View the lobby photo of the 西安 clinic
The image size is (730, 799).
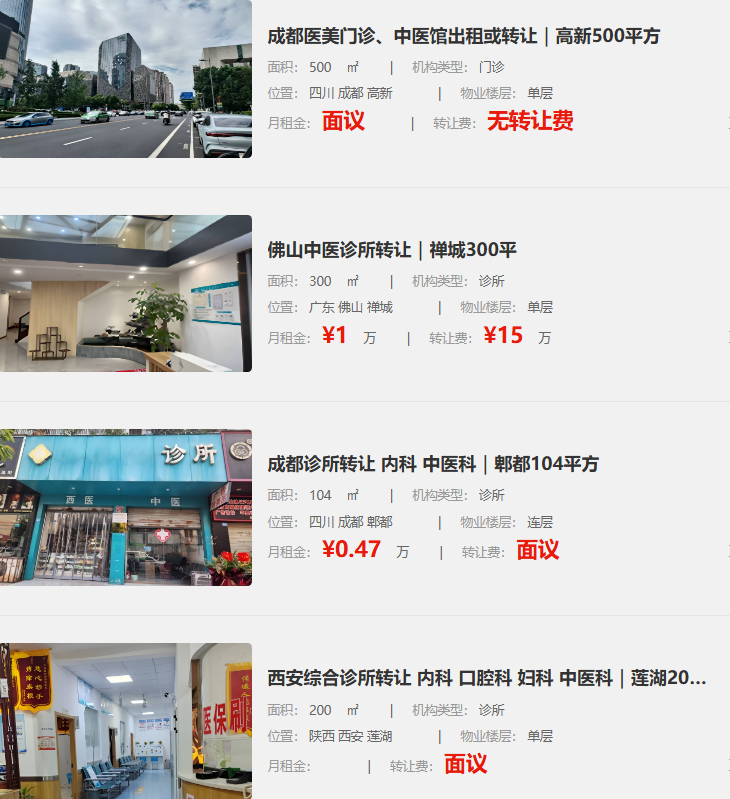125,721
